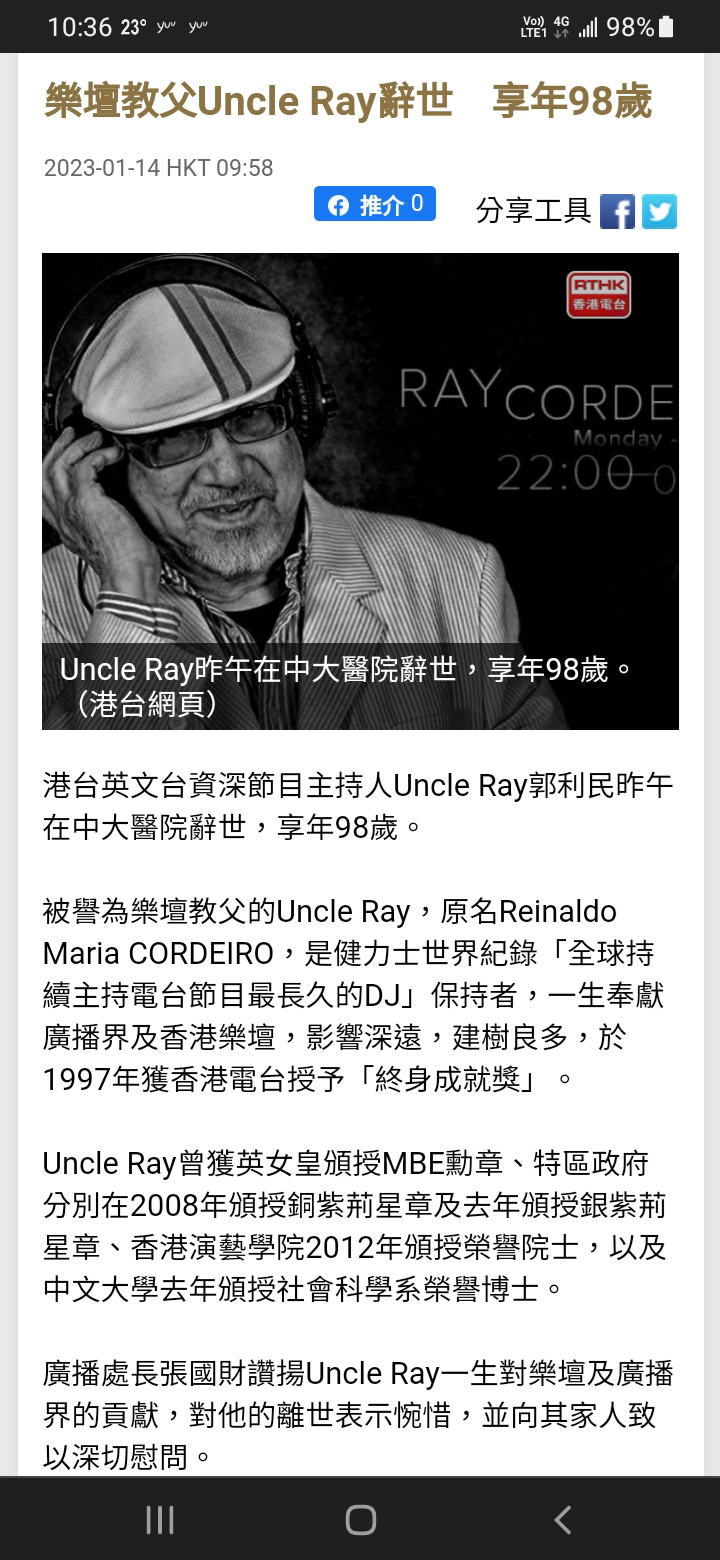
Task: Tap the back arrow in the navigation bar
Action: click(561, 1519)
